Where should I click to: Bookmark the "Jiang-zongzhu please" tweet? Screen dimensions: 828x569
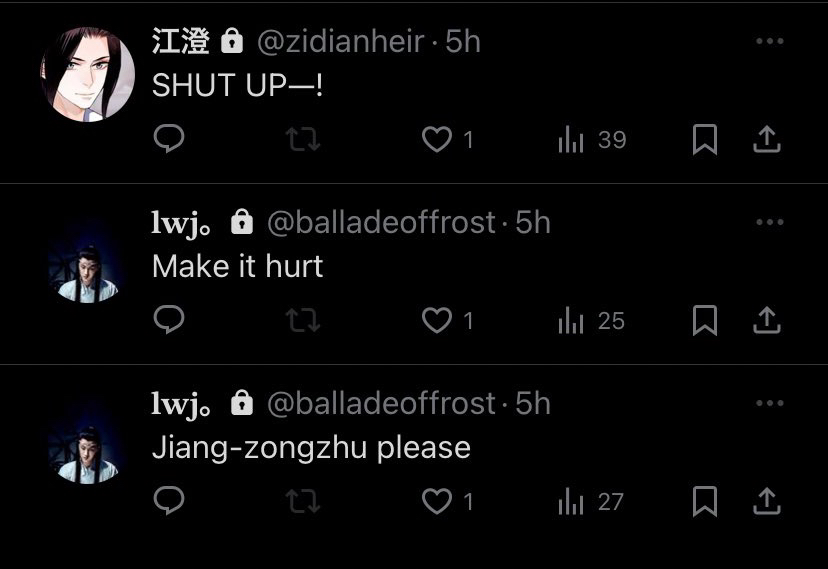(705, 501)
